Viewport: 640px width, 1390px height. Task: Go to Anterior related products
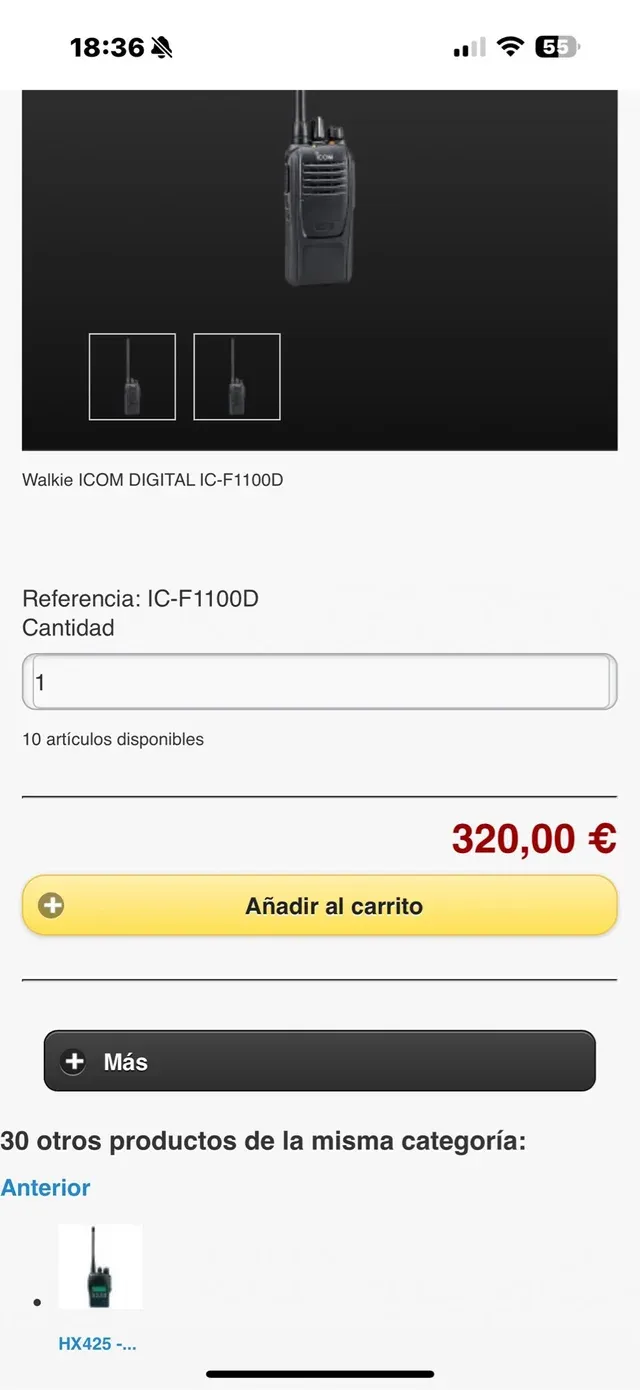pos(46,1188)
